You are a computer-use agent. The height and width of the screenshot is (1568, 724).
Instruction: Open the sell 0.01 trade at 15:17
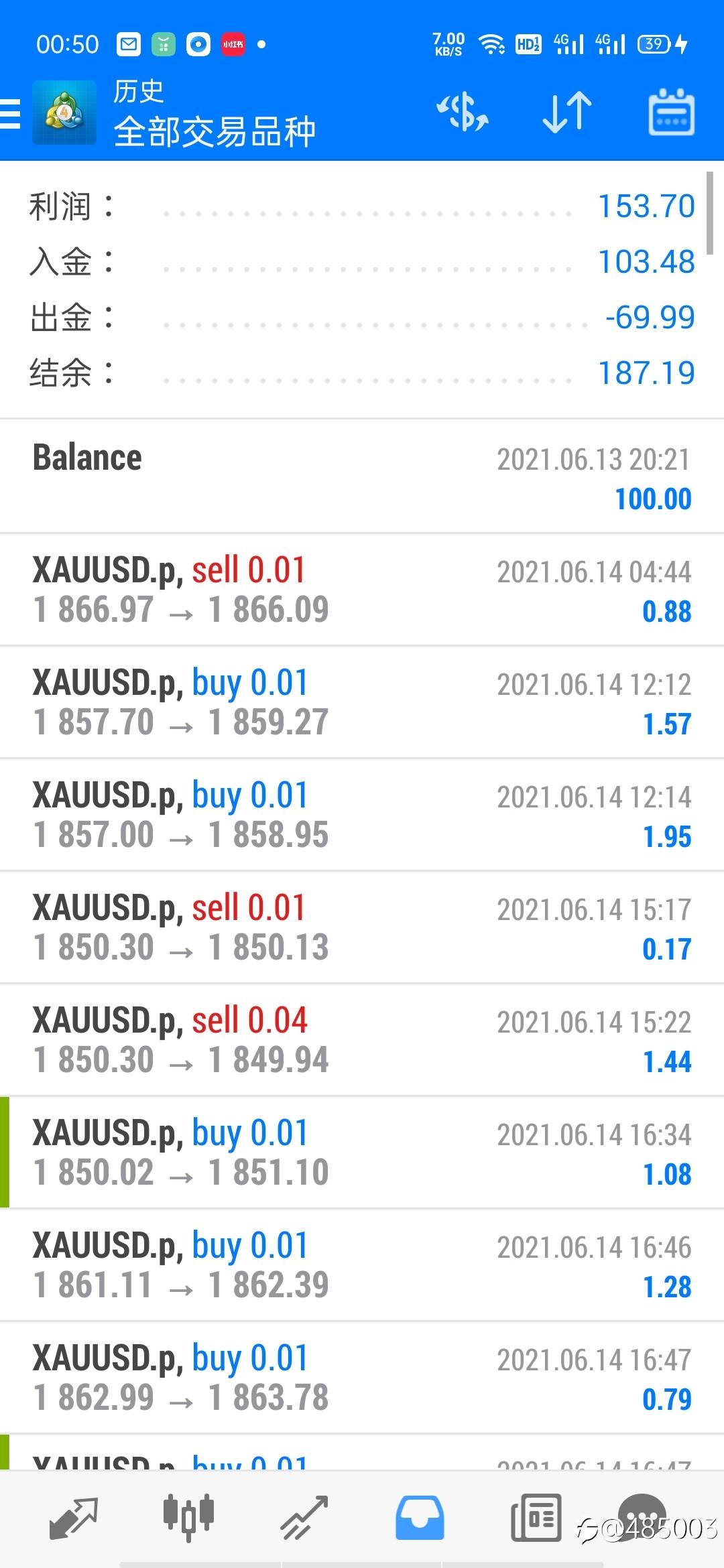(x=362, y=927)
